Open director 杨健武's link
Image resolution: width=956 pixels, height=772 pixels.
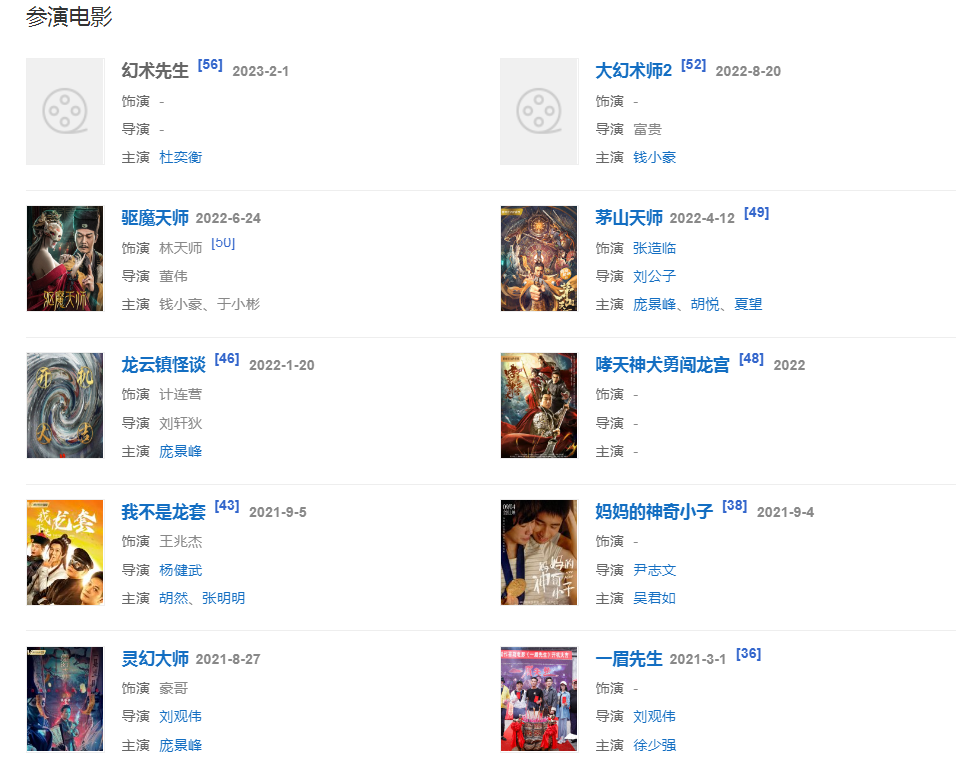click(181, 570)
